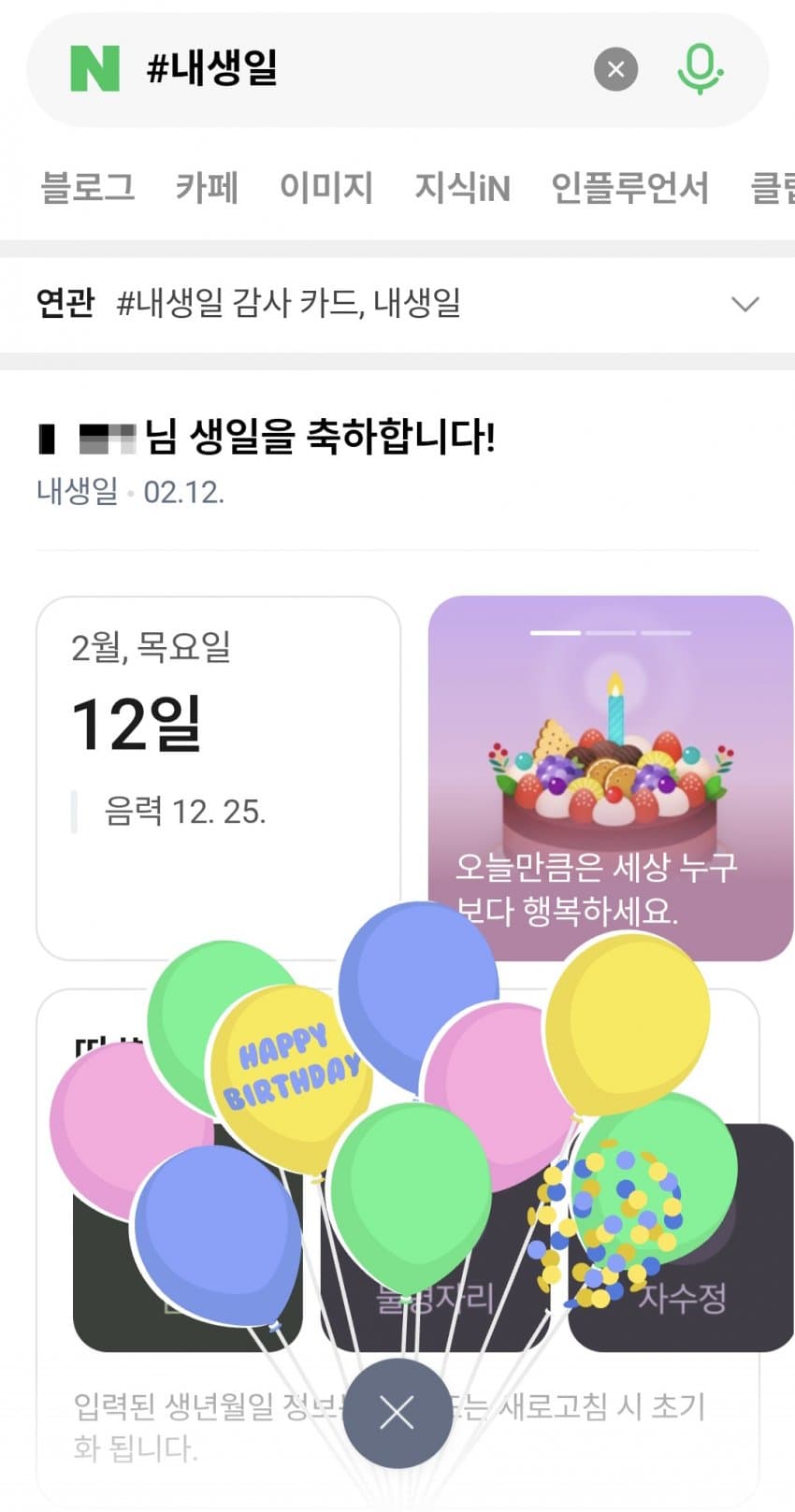This screenshot has height=1512, width=795.
Task: Switch to the 지식iN tab
Action: 462,188
